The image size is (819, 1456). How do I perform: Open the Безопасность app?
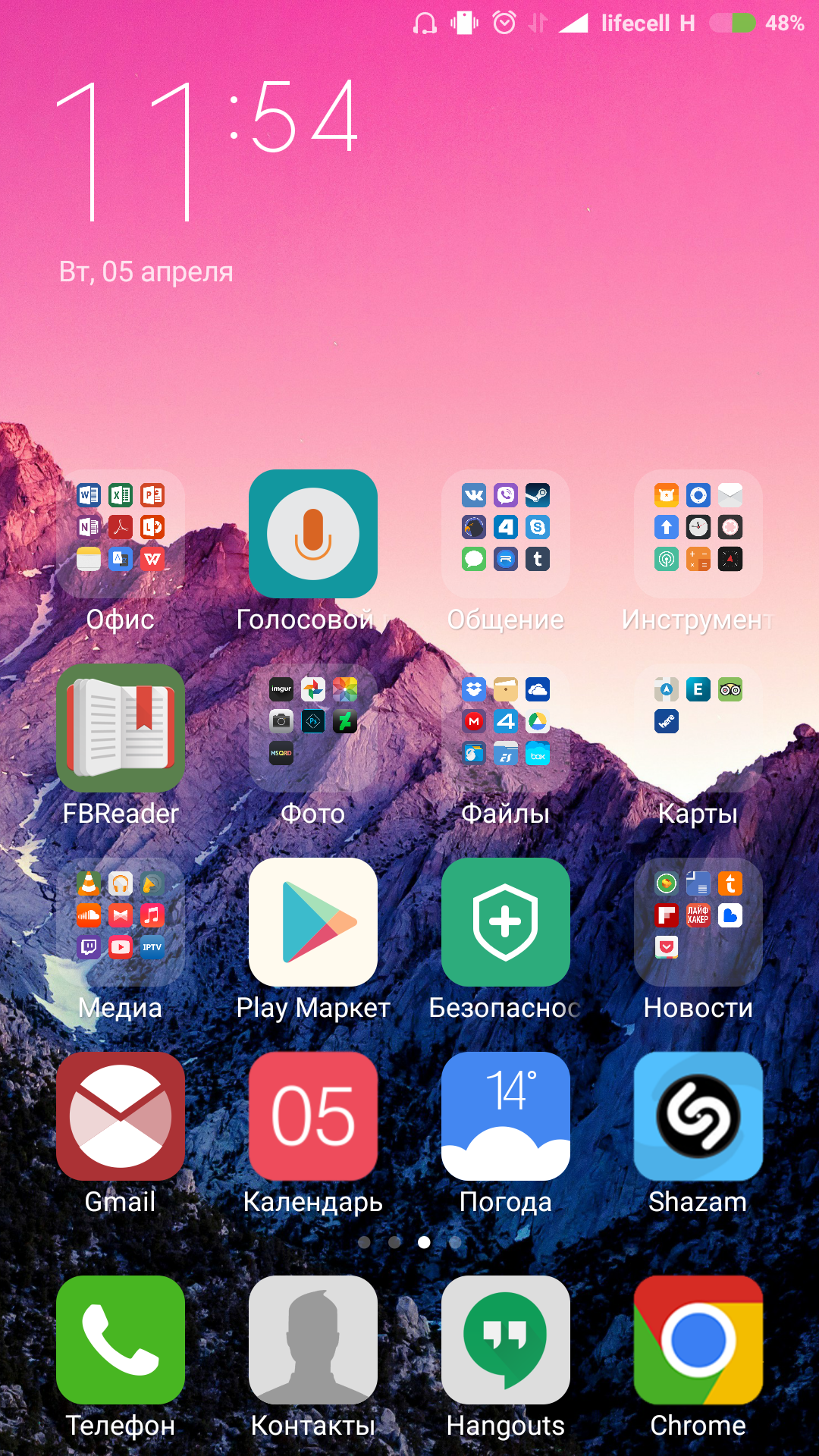[x=506, y=922]
